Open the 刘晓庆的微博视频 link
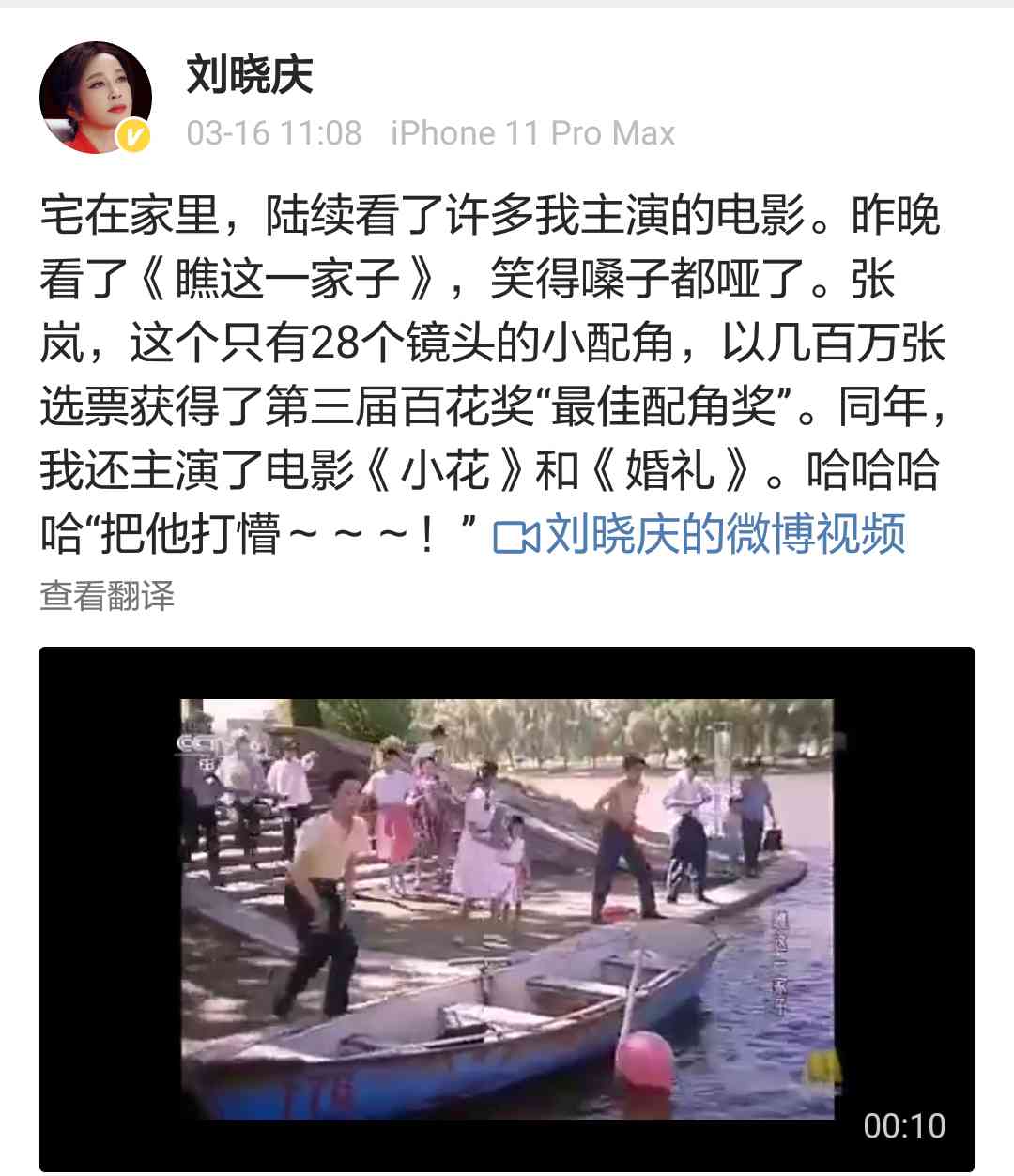Viewport: 1014px width, 1176px height. point(700,535)
